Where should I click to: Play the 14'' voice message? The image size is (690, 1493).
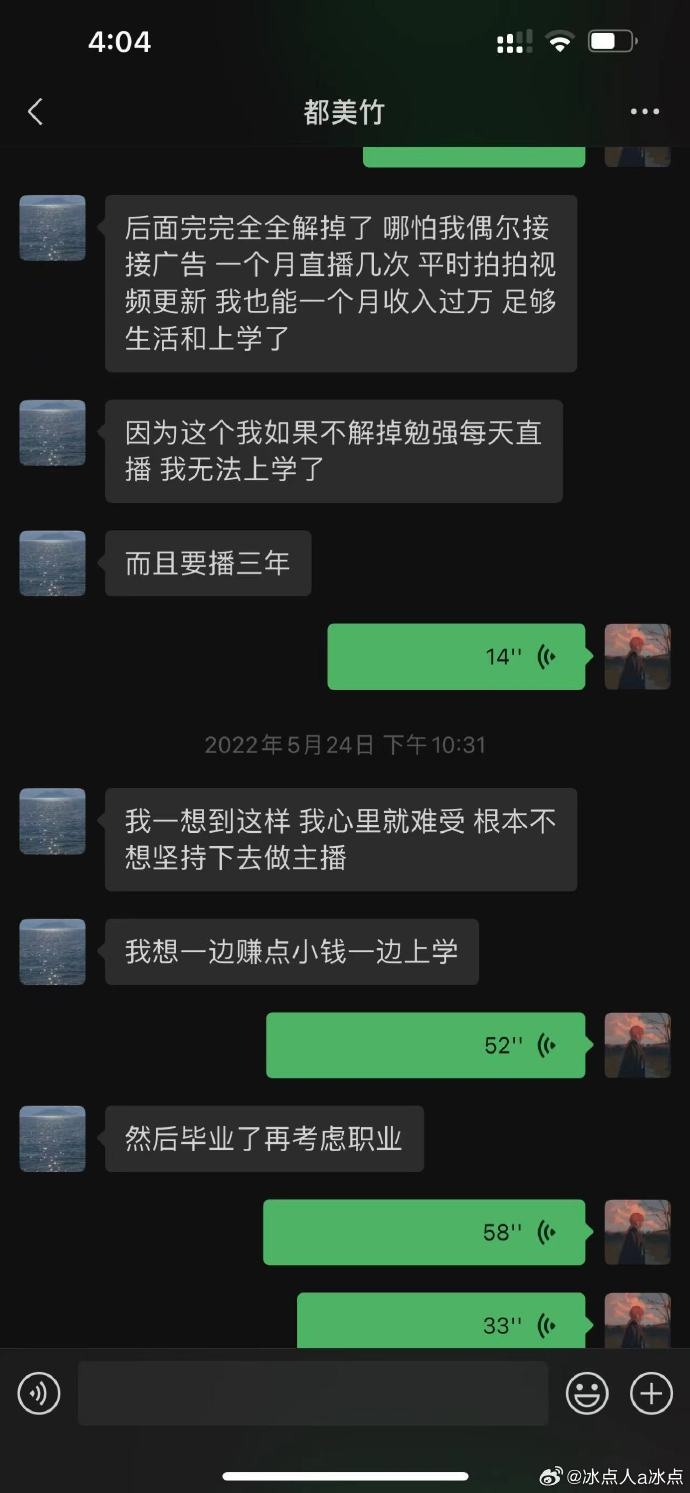(456, 657)
